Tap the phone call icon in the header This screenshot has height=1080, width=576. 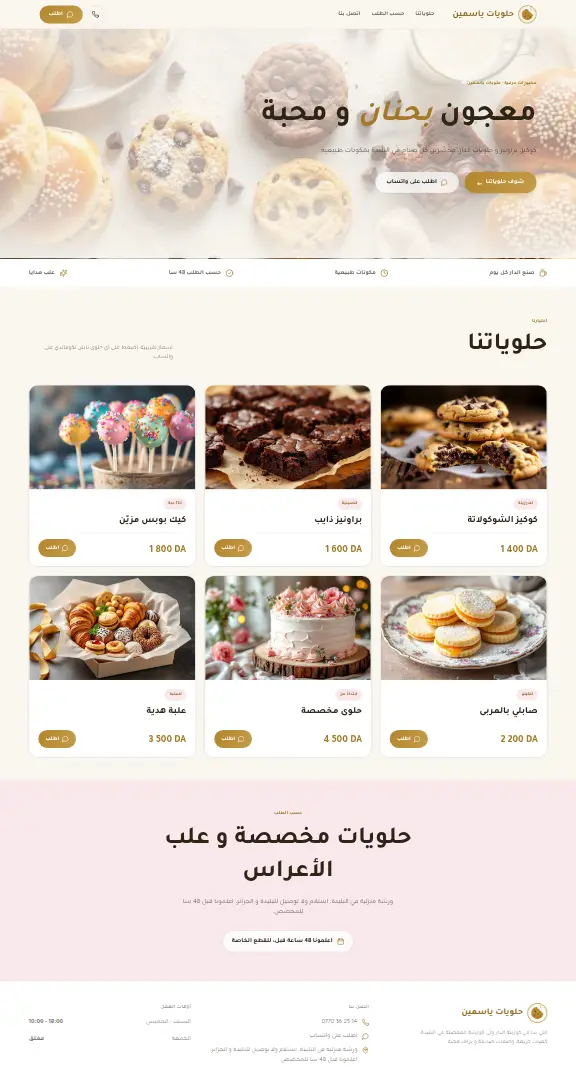pyautogui.click(x=96, y=14)
